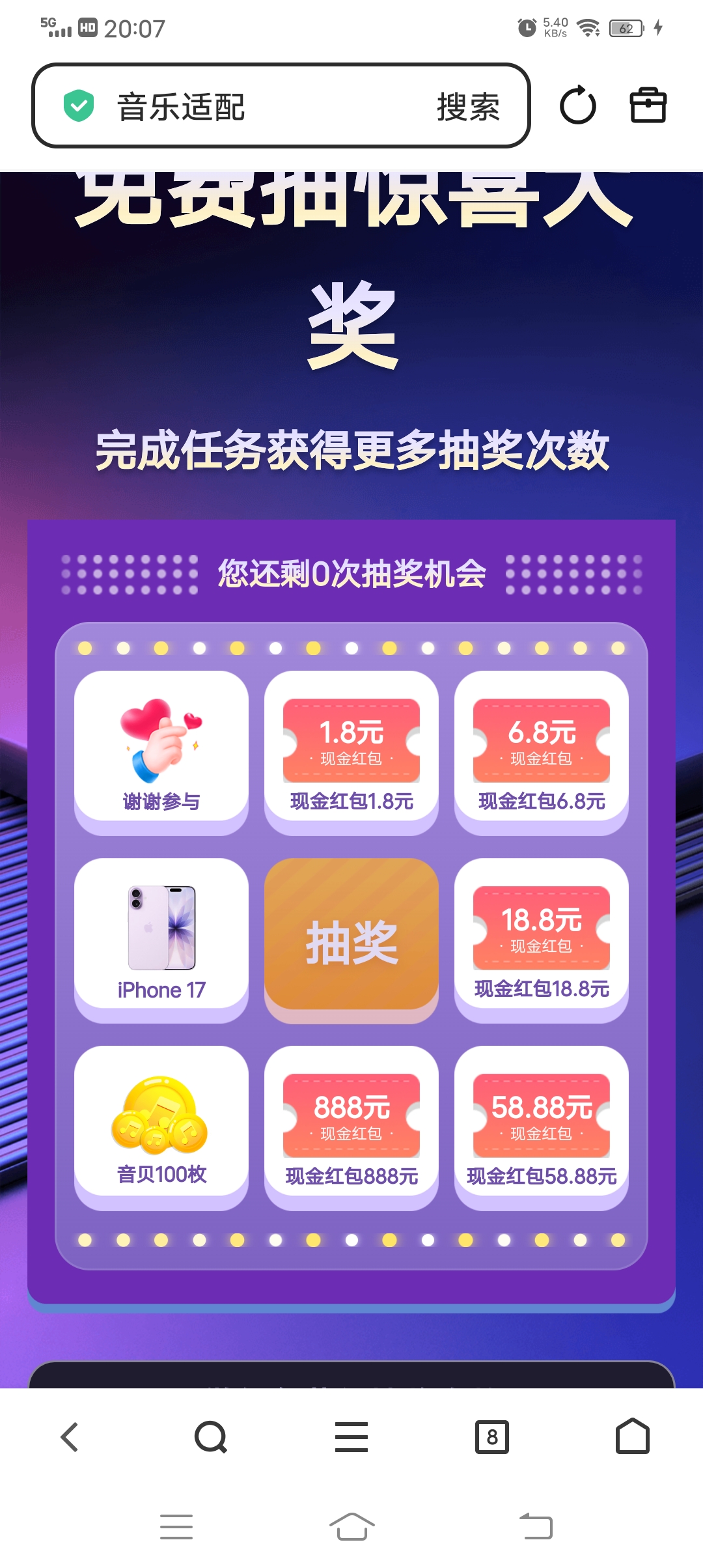The height and width of the screenshot is (1568, 703).
Task: Open the browser search magnifier icon
Action: point(211,1436)
